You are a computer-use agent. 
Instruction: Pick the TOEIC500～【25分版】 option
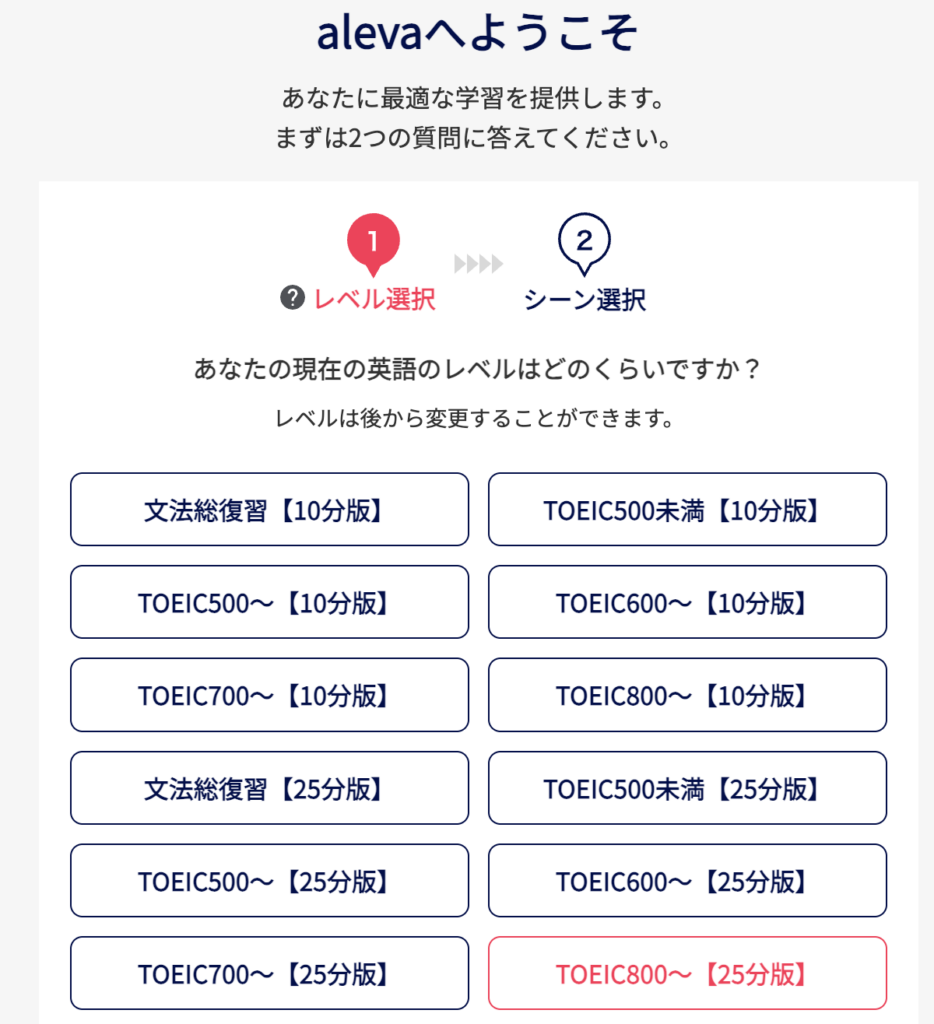269,881
